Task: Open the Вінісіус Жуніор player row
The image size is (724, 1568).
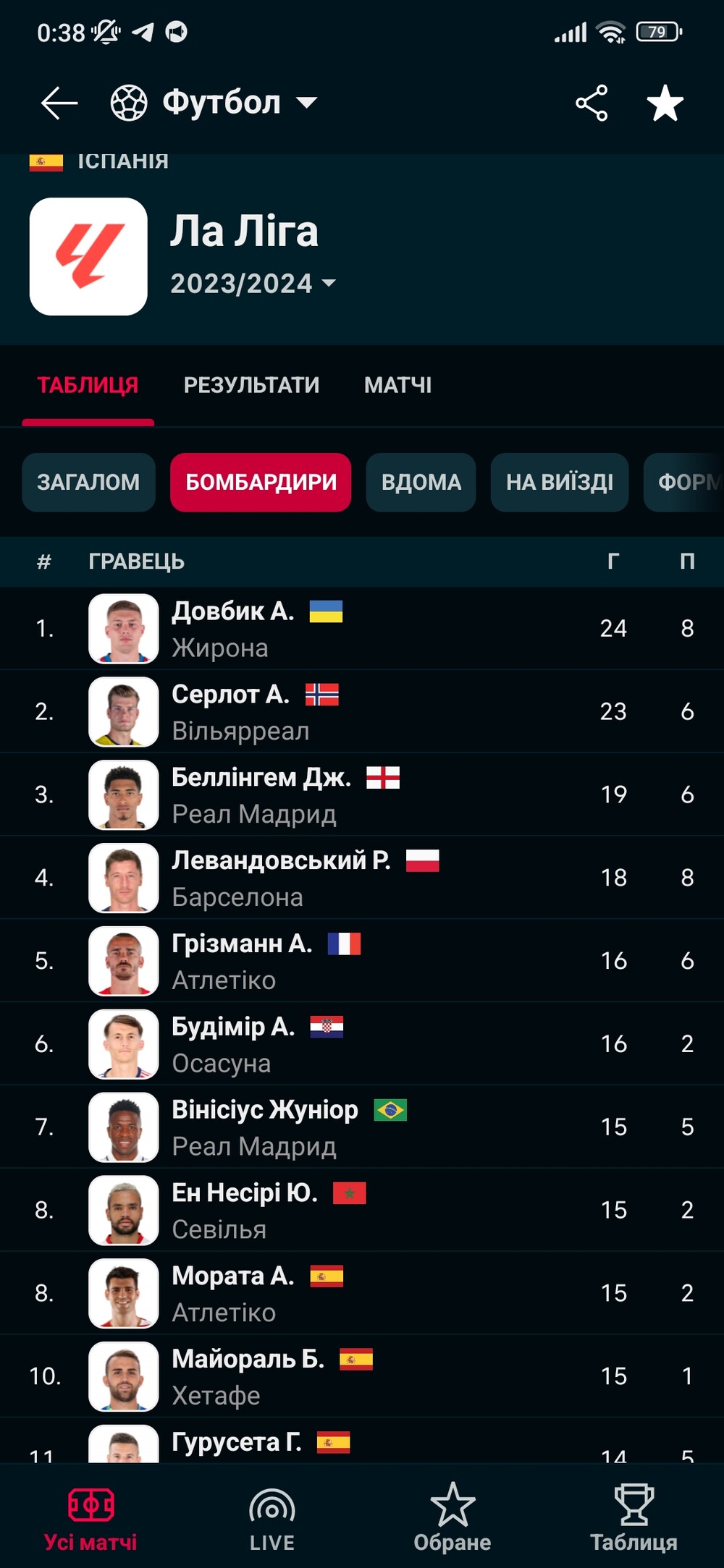Action: (362, 1127)
